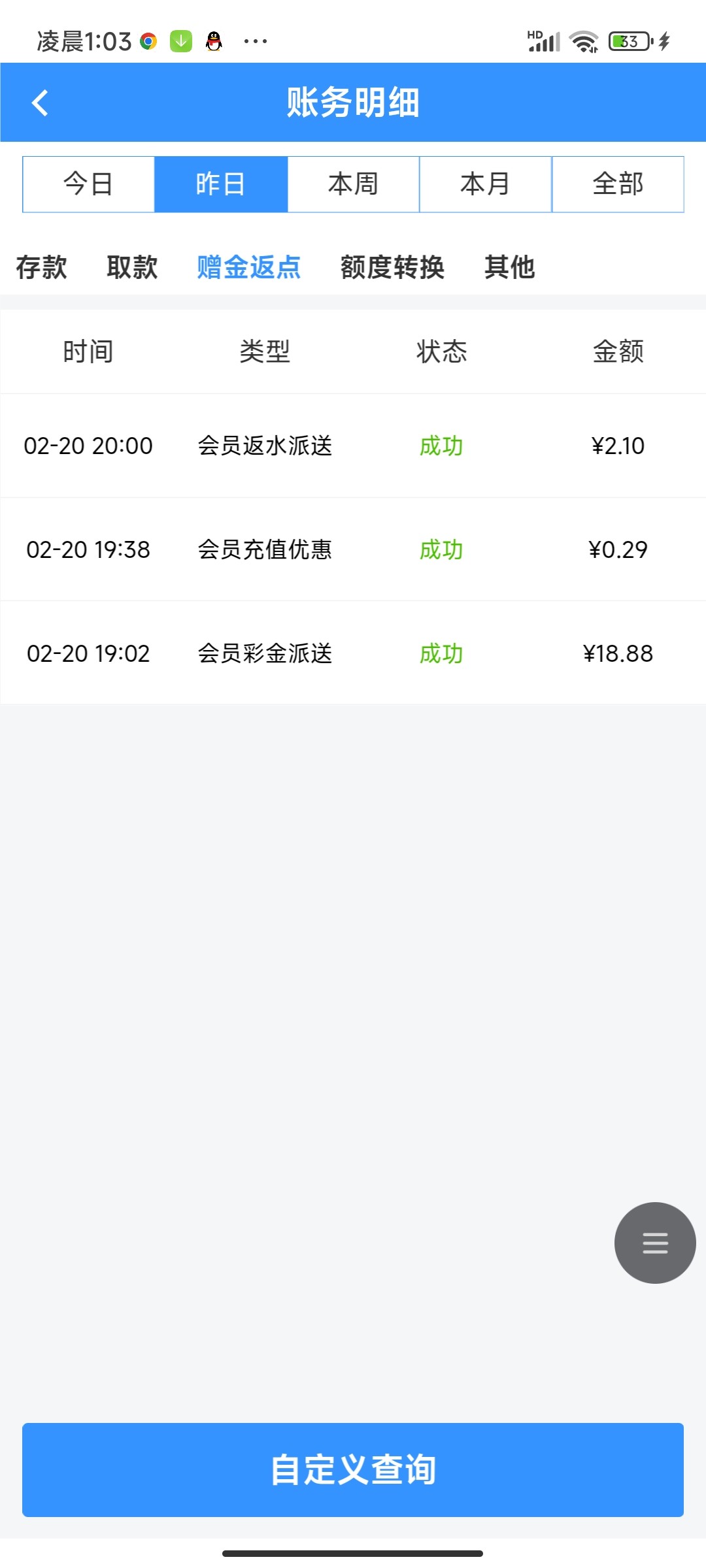This screenshot has width=706, height=1568.
Task: Go back from 账务明细 page
Action: point(41,103)
